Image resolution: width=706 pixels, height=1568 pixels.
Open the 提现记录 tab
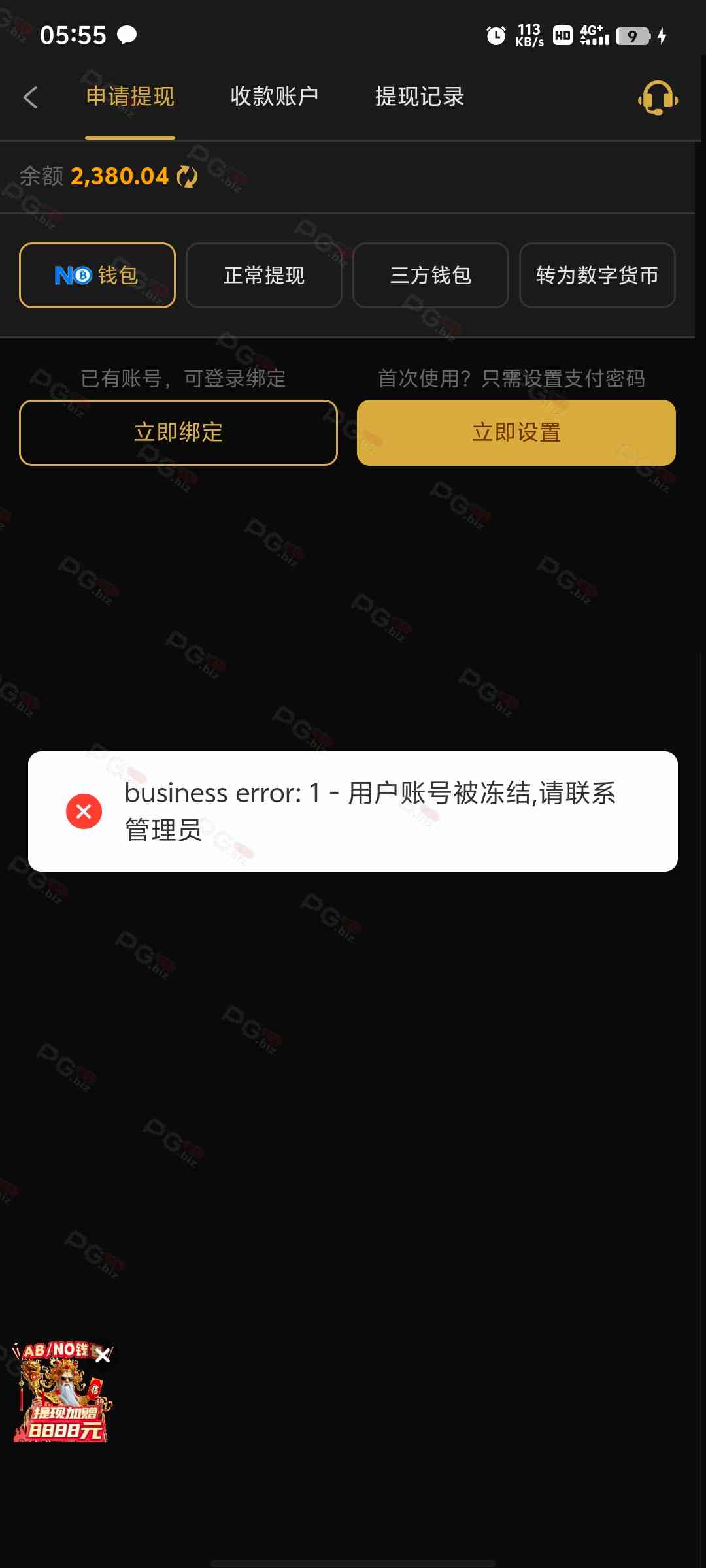pos(420,97)
